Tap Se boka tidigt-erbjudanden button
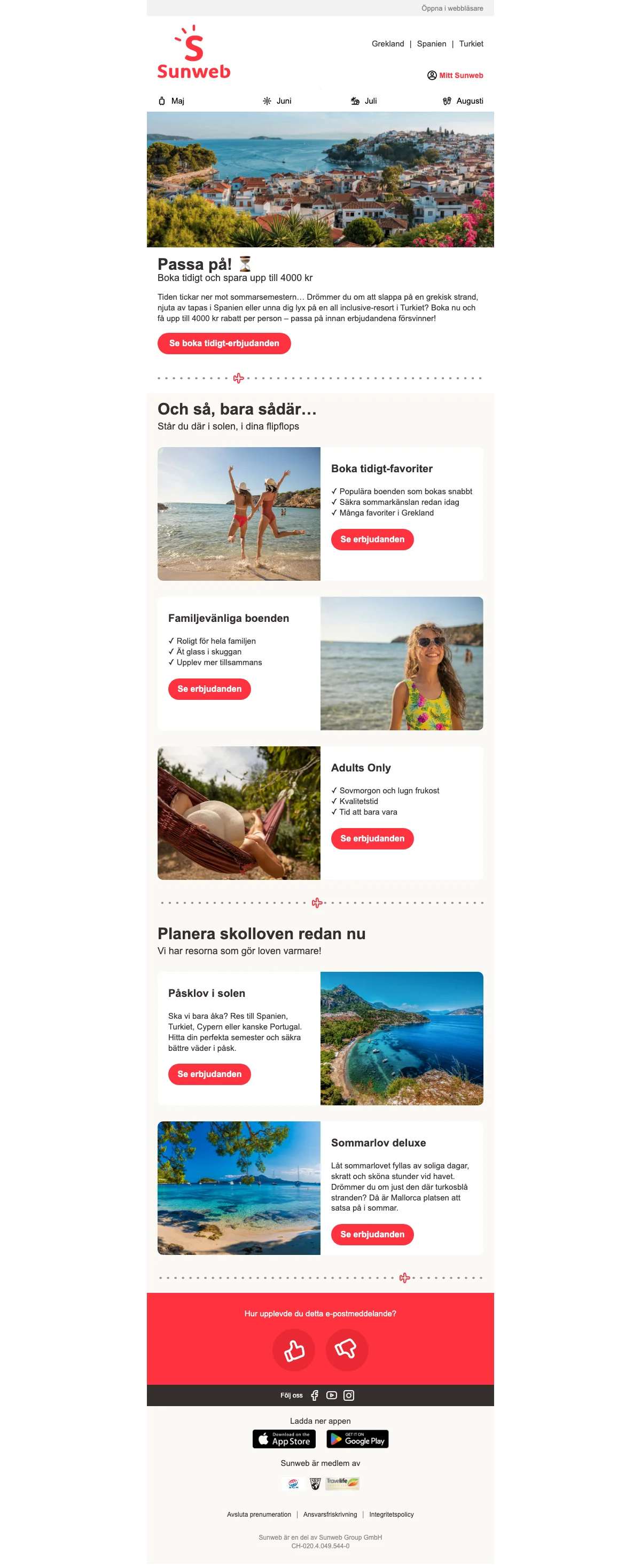The width and height of the screenshot is (641, 1568). [224, 344]
